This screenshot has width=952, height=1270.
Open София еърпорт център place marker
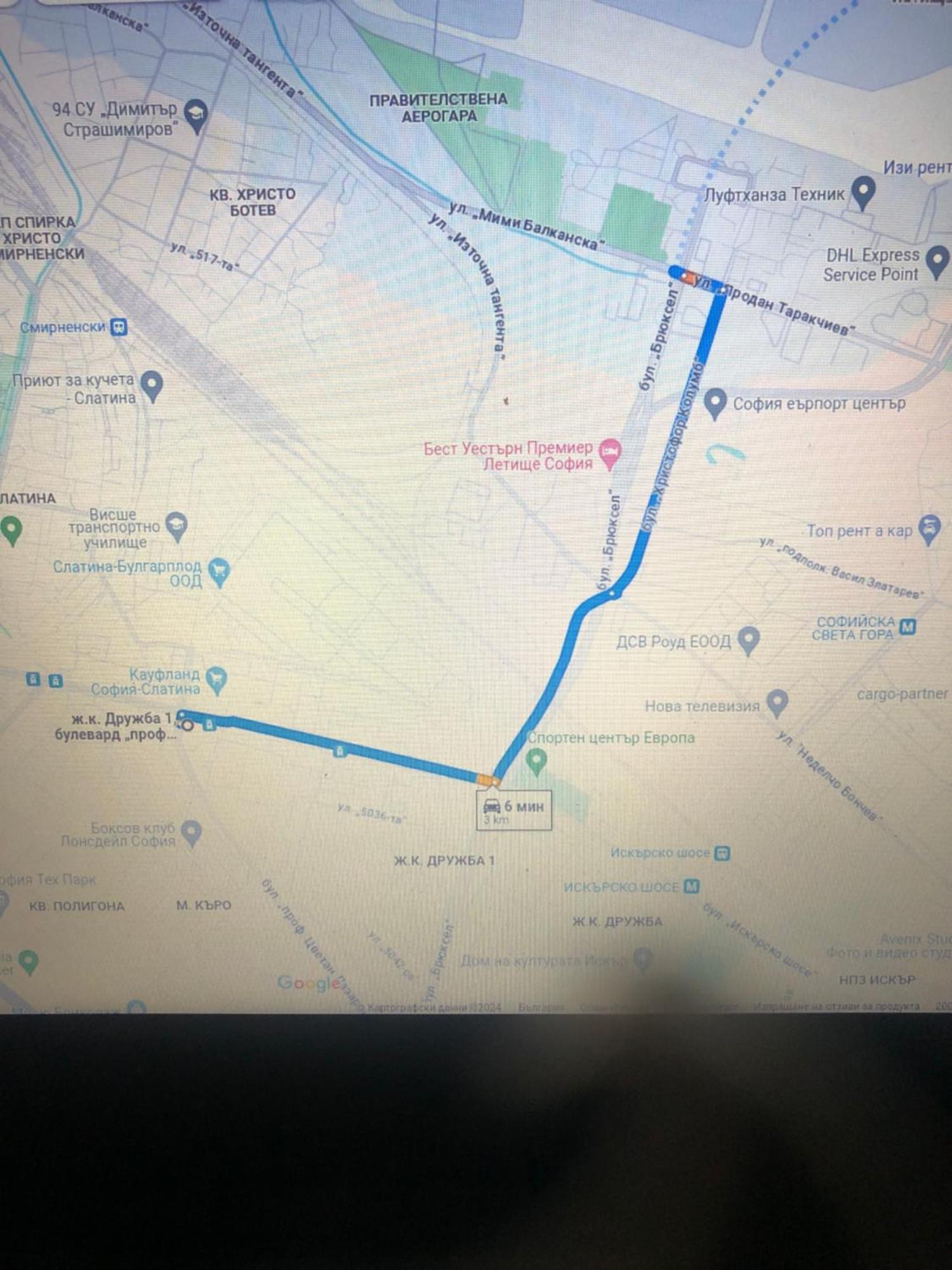715,403
